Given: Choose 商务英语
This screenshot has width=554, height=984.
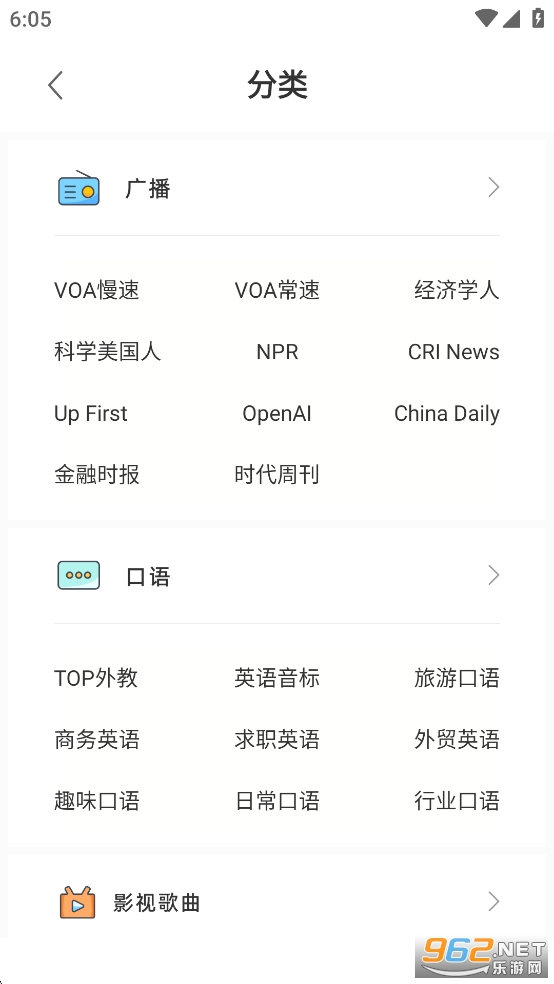Looking at the screenshot, I should 97,740.
